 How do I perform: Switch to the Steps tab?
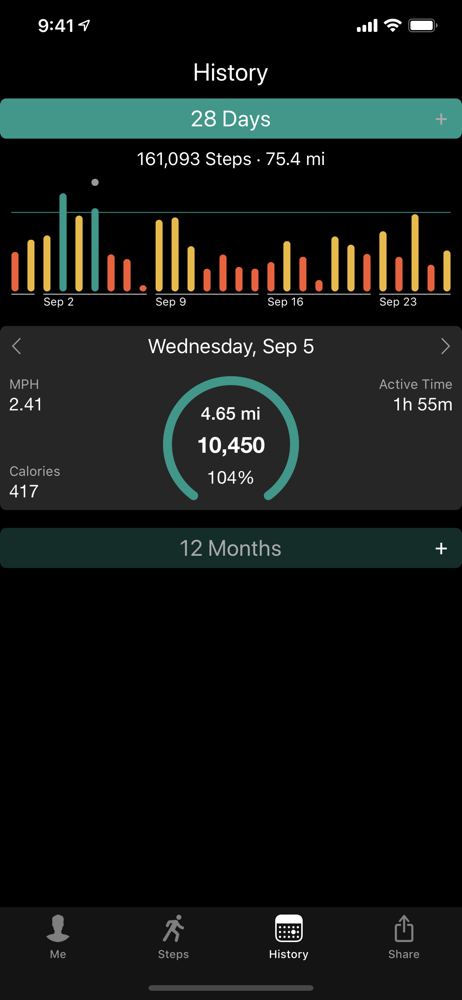pyautogui.click(x=173, y=937)
